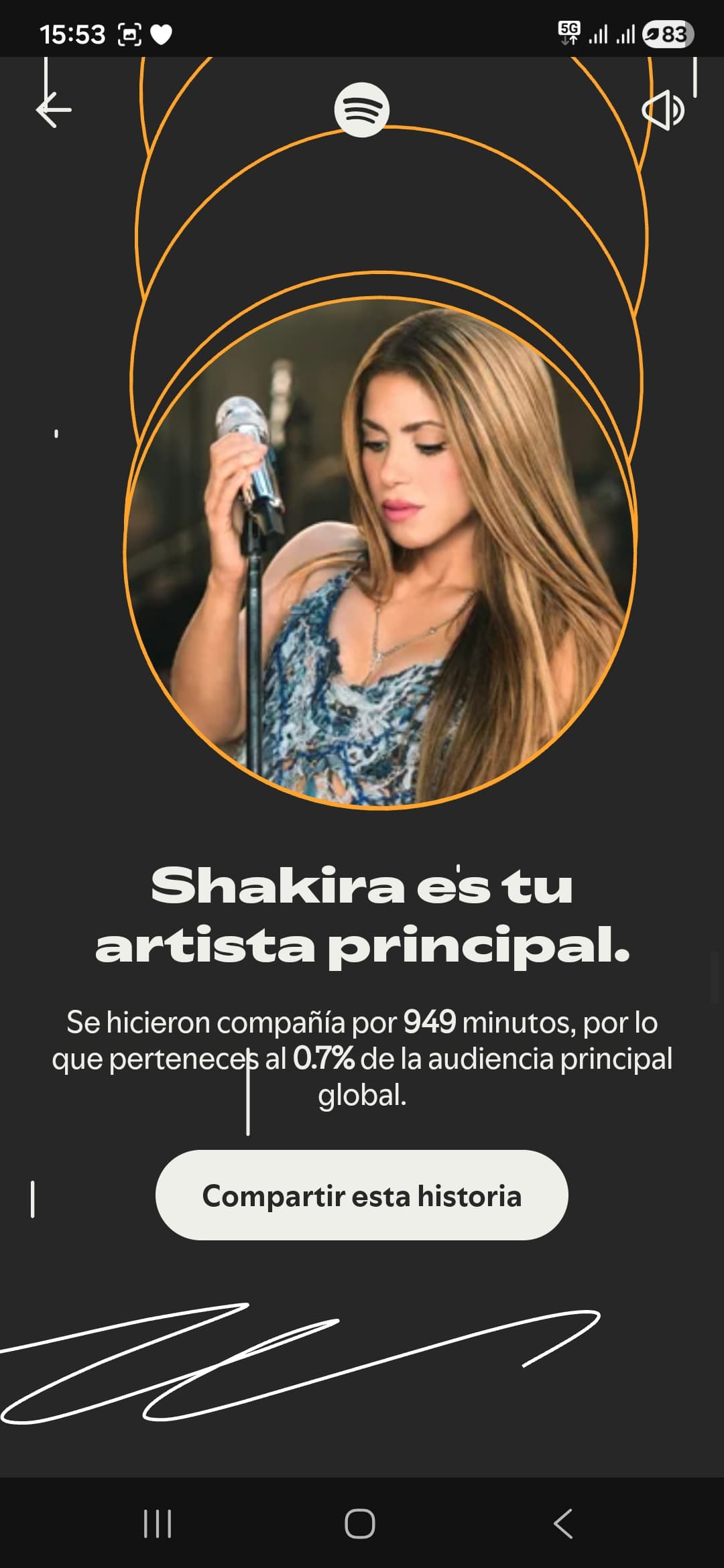Tap Compartir esta historia button
The width and height of the screenshot is (724, 1568).
pos(362,1196)
